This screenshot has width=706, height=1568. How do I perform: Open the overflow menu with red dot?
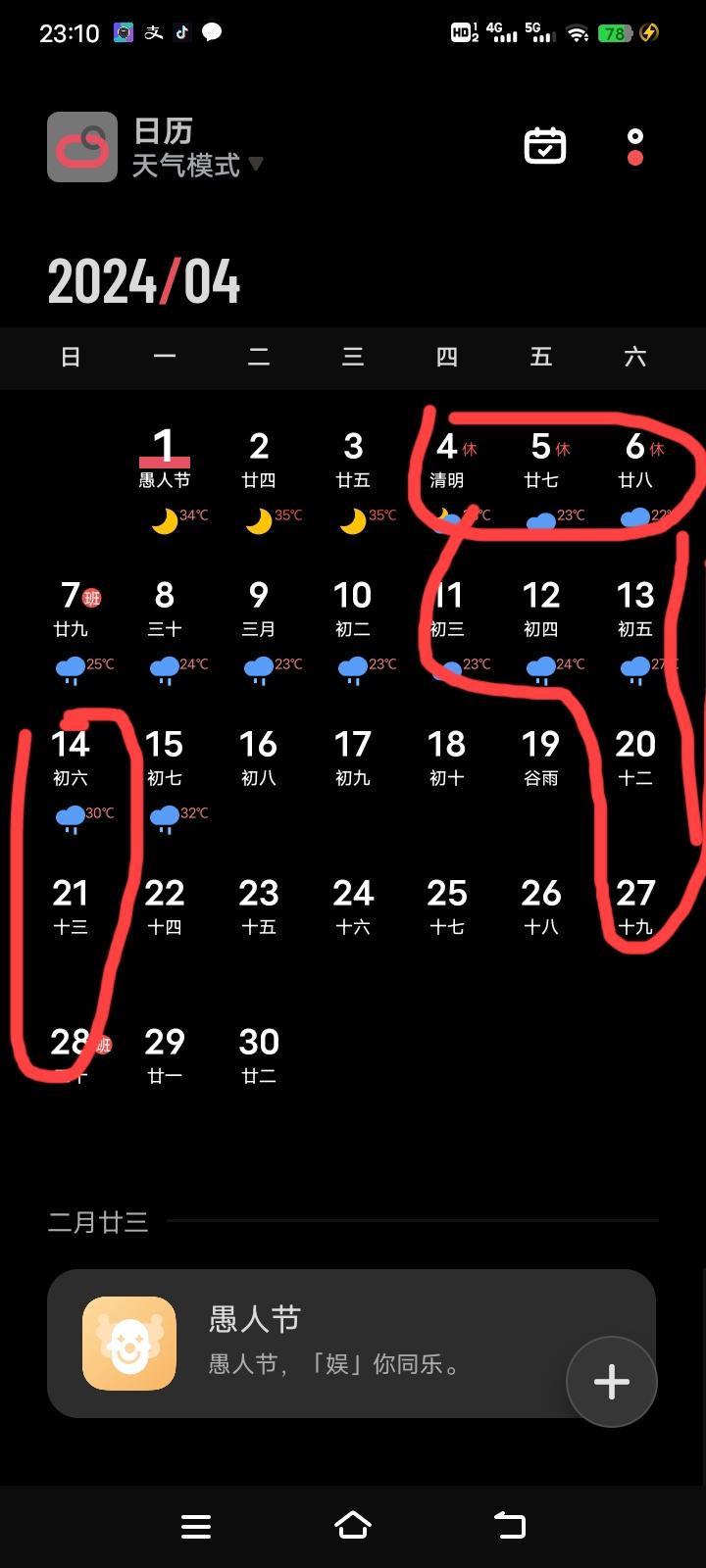point(634,147)
